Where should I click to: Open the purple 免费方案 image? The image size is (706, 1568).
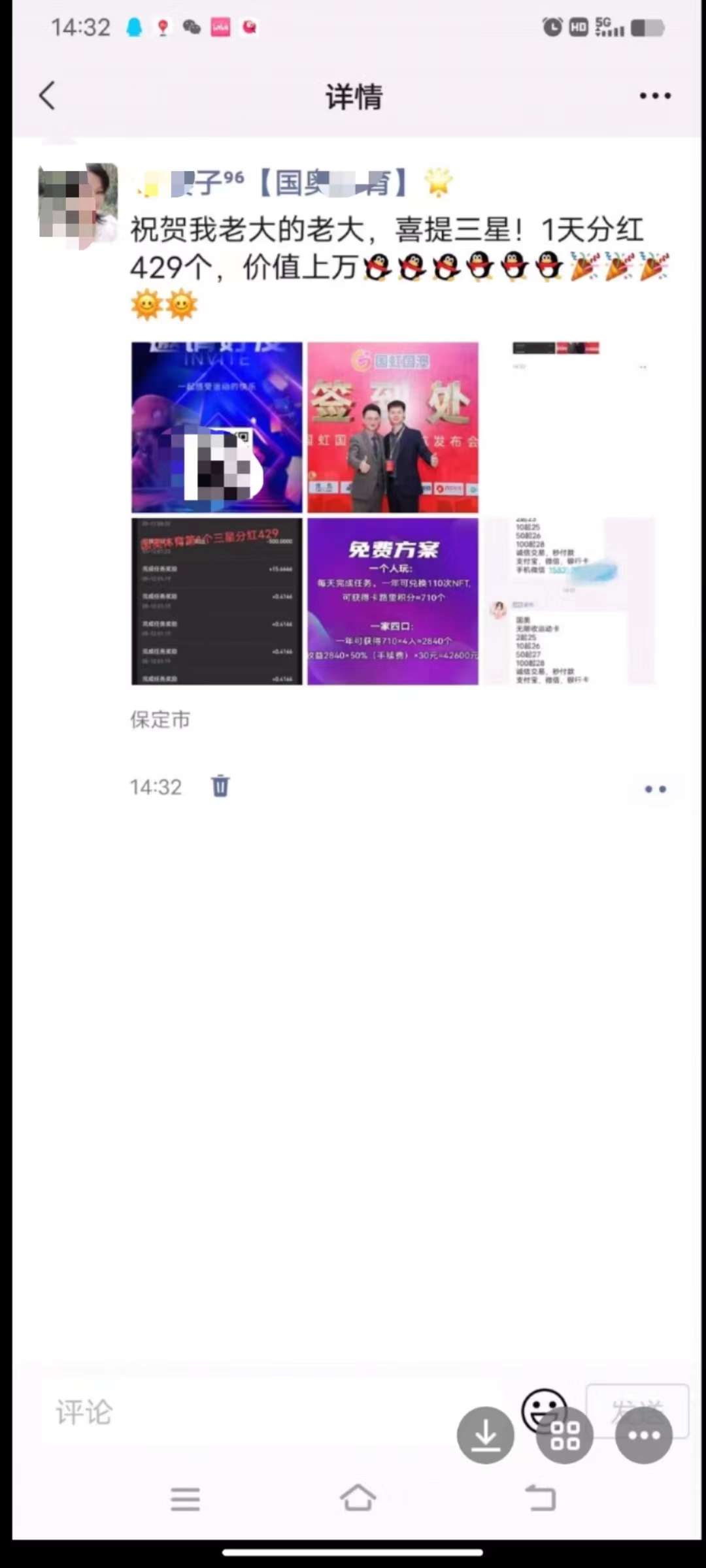click(393, 601)
